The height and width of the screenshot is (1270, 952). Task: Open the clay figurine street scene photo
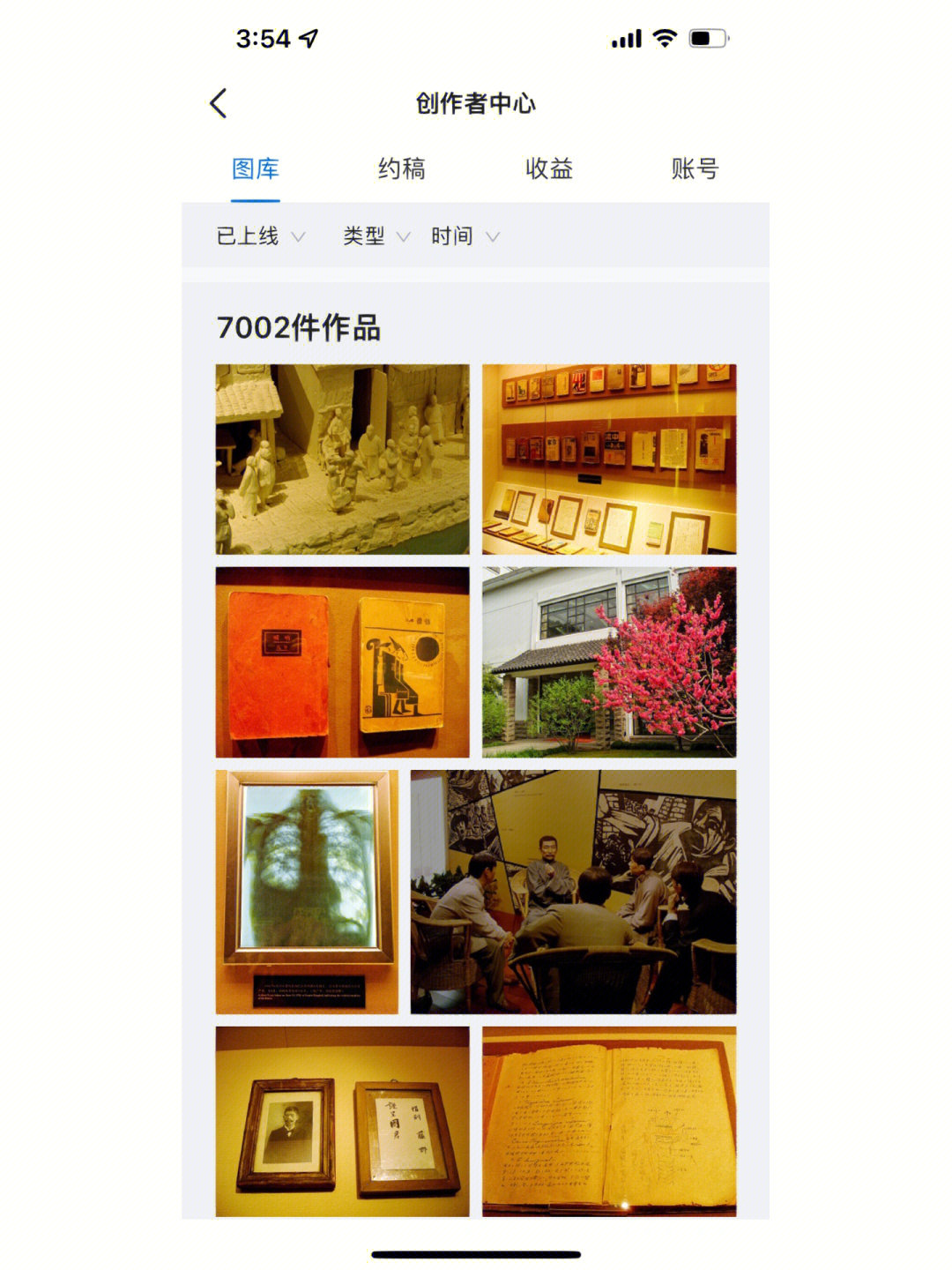pos(342,459)
